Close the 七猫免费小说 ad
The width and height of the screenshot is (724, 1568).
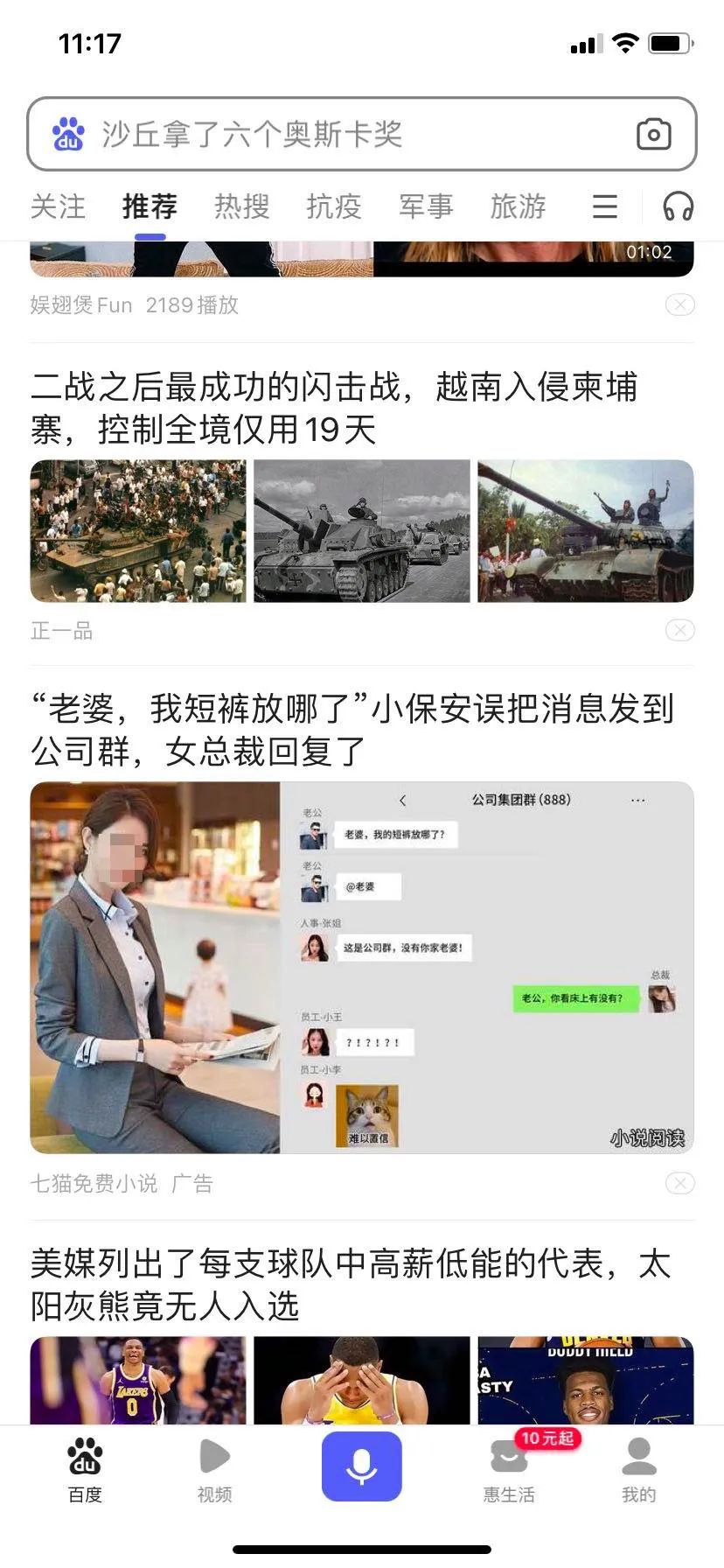coord(679,1183)
